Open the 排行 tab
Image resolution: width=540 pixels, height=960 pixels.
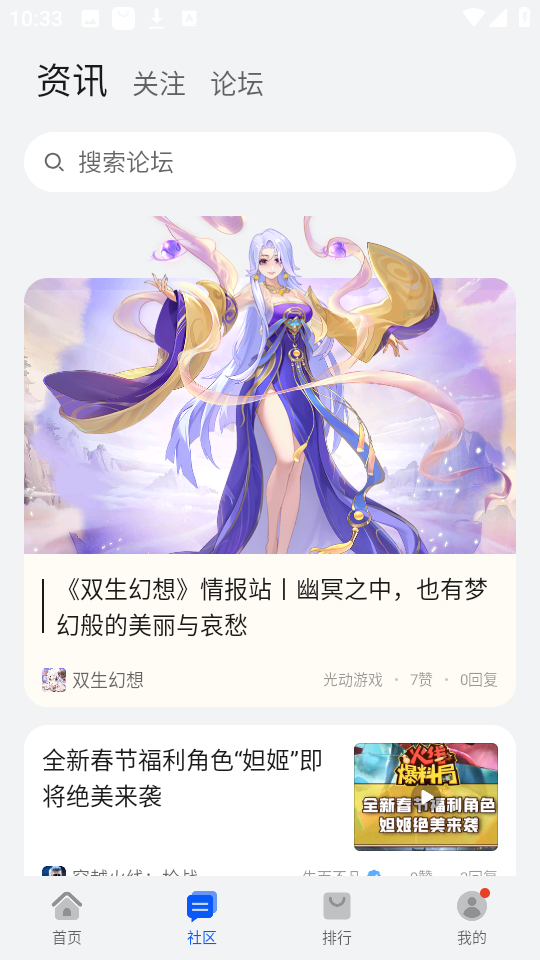tap(337, 918)
